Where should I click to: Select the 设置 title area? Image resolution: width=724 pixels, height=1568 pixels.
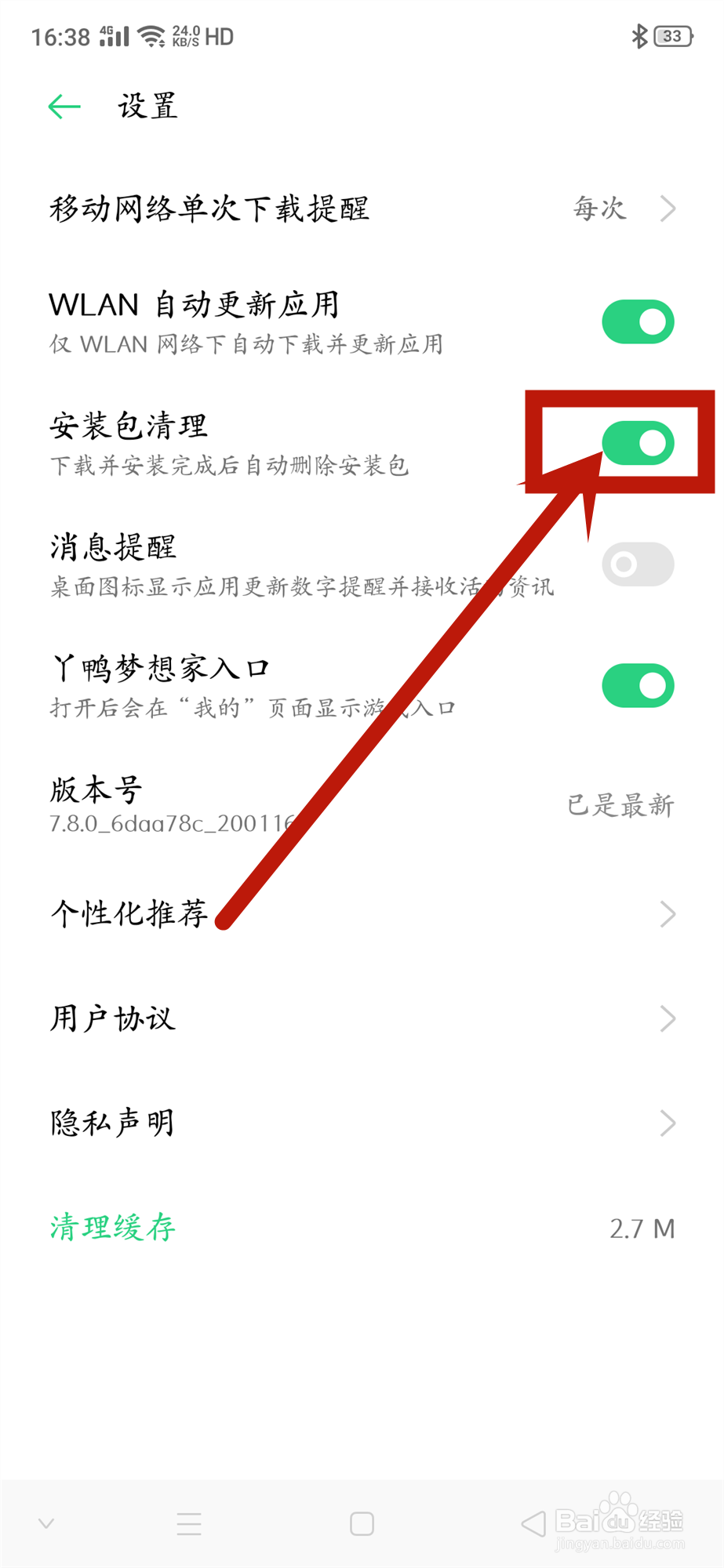[146, 104]
